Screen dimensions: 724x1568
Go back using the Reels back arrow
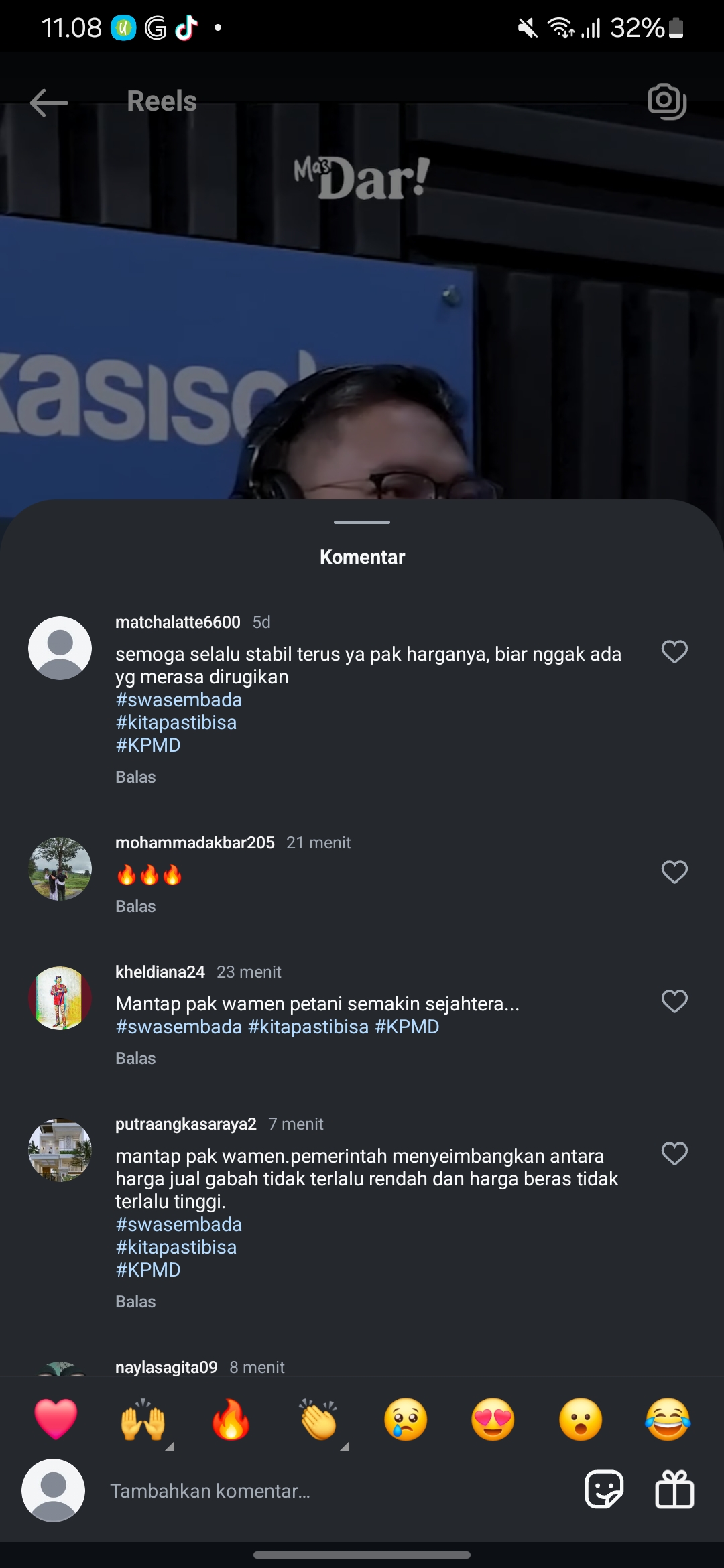pos(49,103)
